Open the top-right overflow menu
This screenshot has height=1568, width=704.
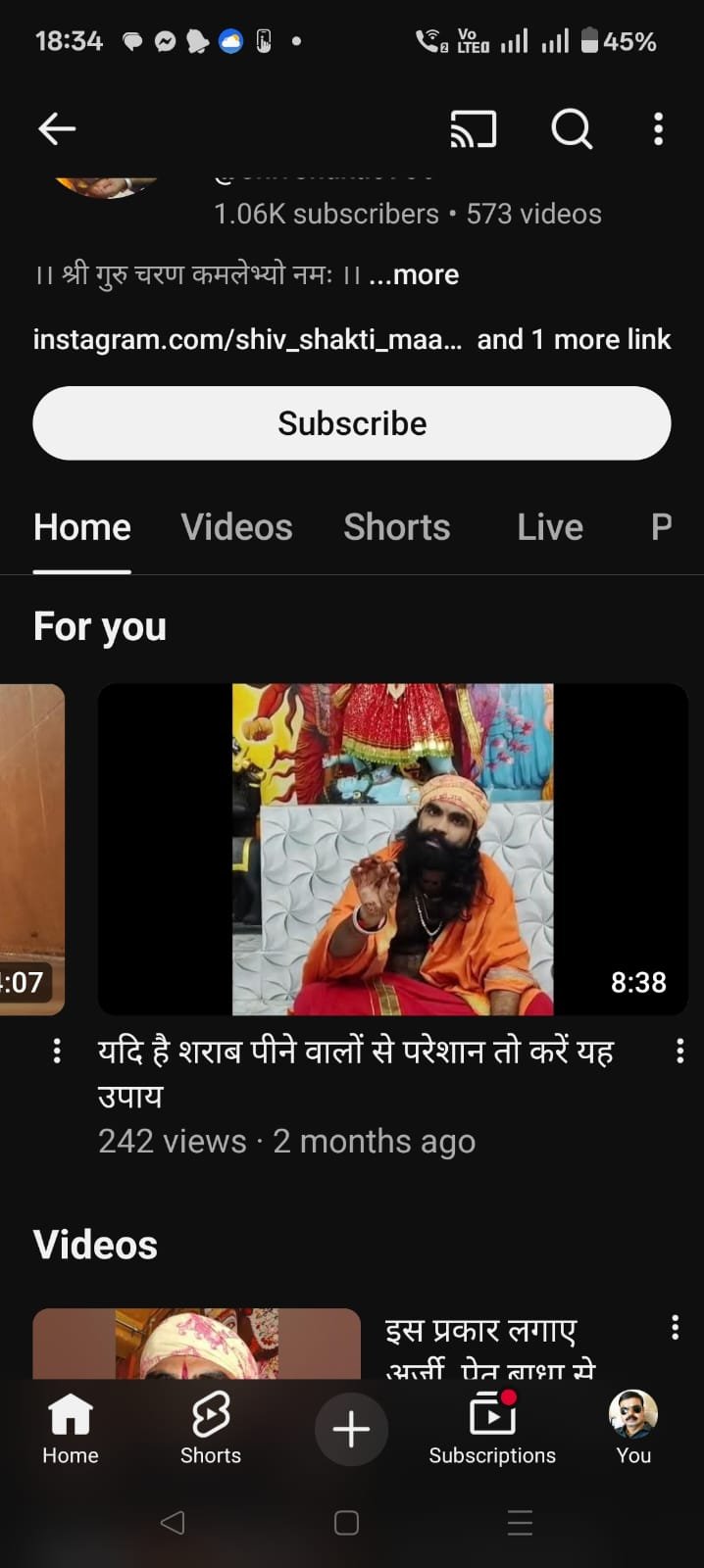[x=658, y=128]
